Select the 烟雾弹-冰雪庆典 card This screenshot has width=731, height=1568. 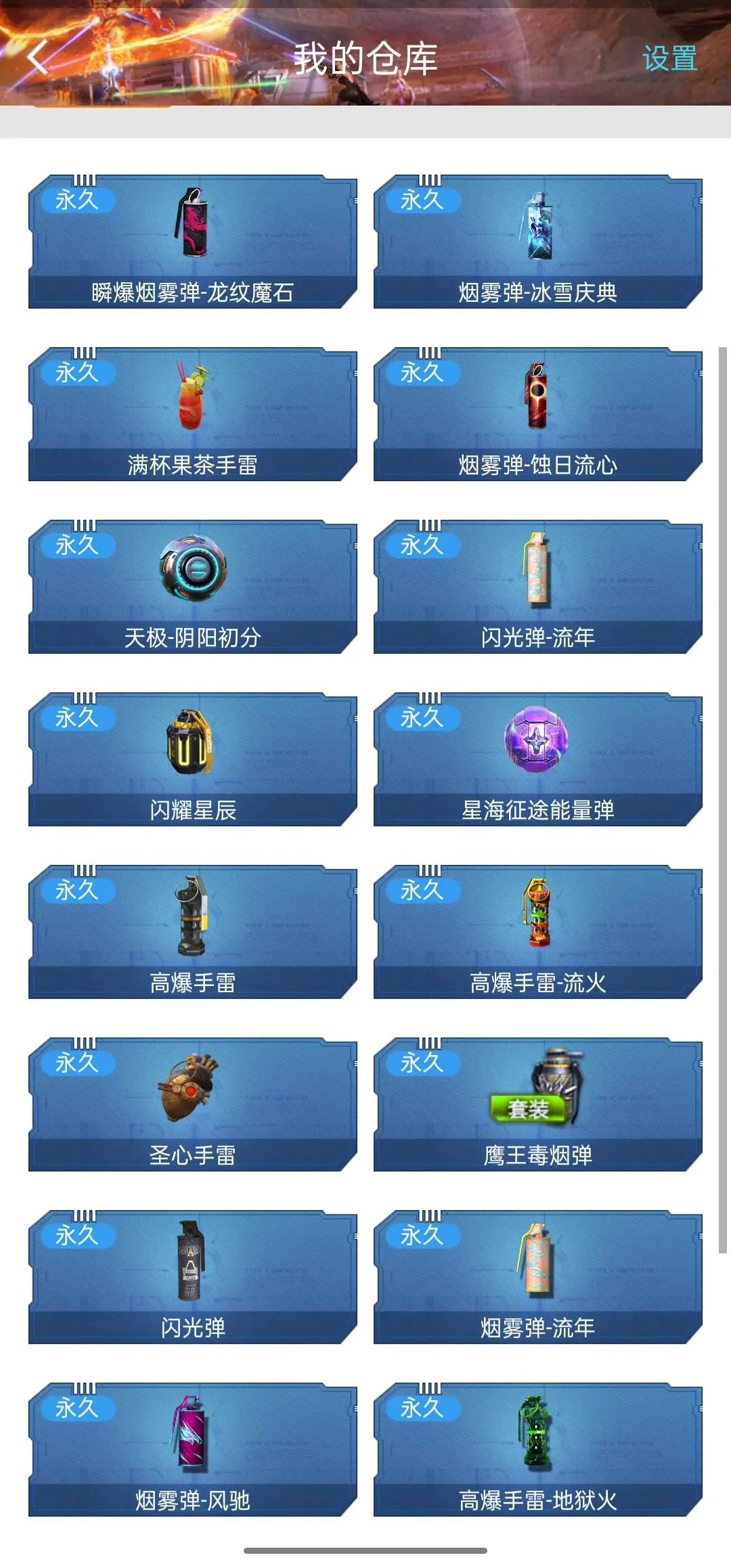(x=538, y=242)
